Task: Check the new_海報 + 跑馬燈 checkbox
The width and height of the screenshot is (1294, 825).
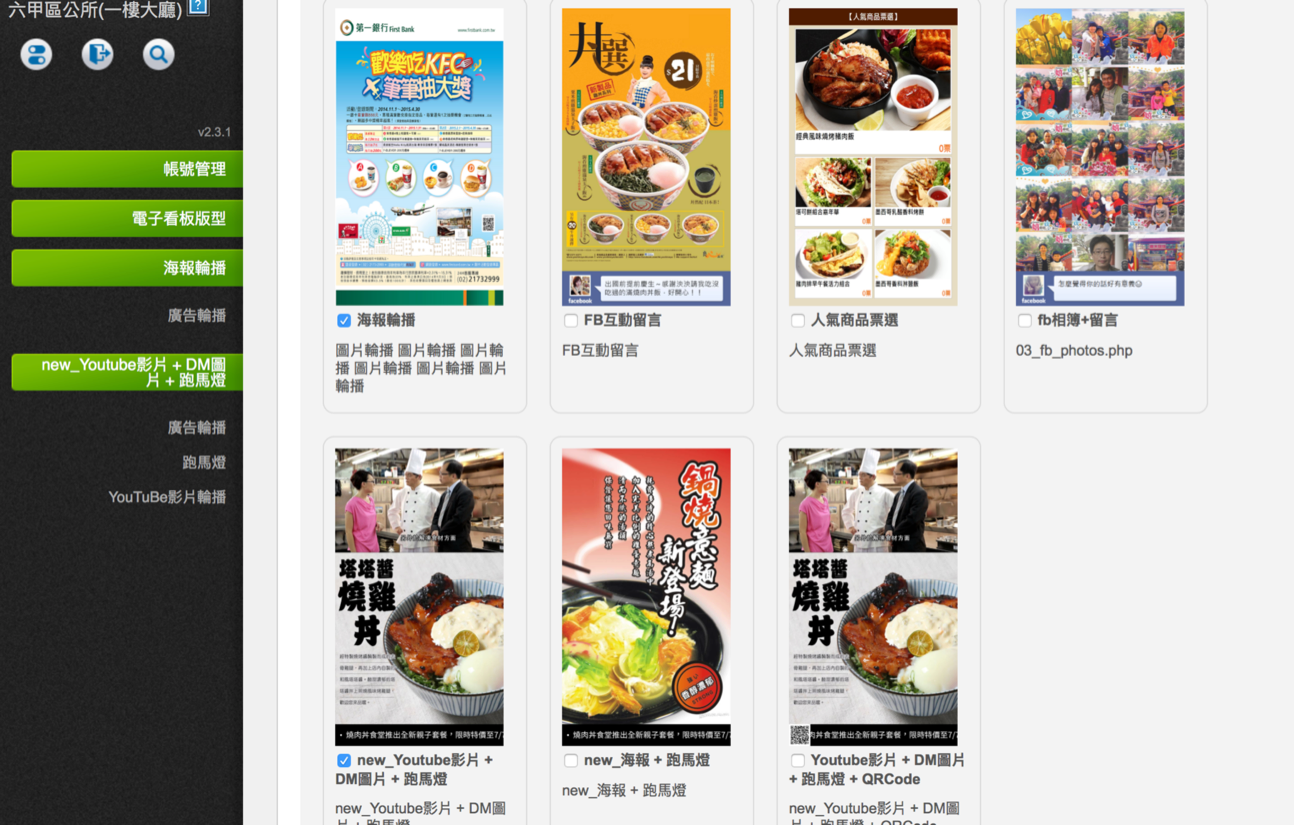Action: (x=571, y=761)
